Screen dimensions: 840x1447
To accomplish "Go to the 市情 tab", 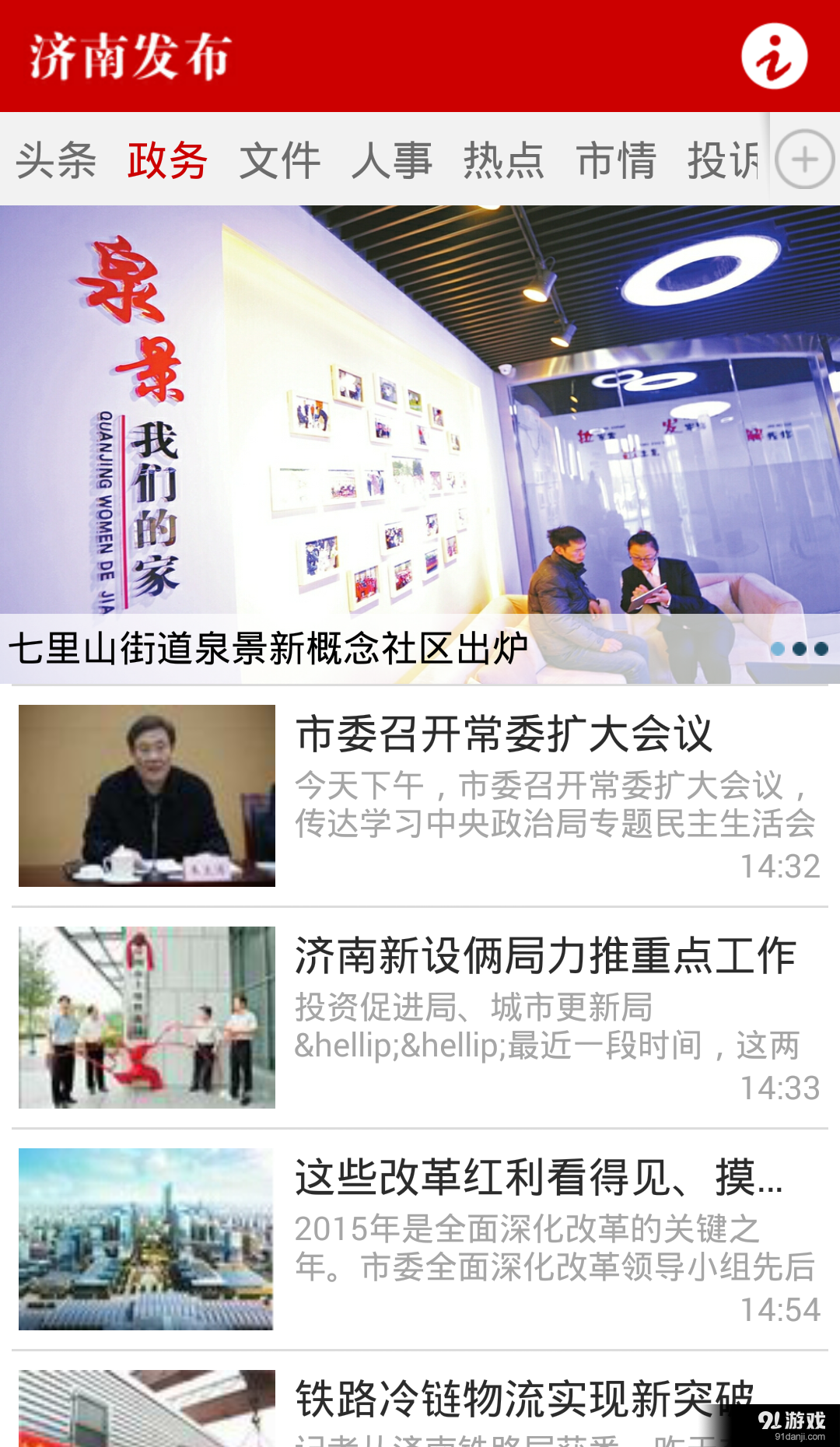I will pos(615,160).
